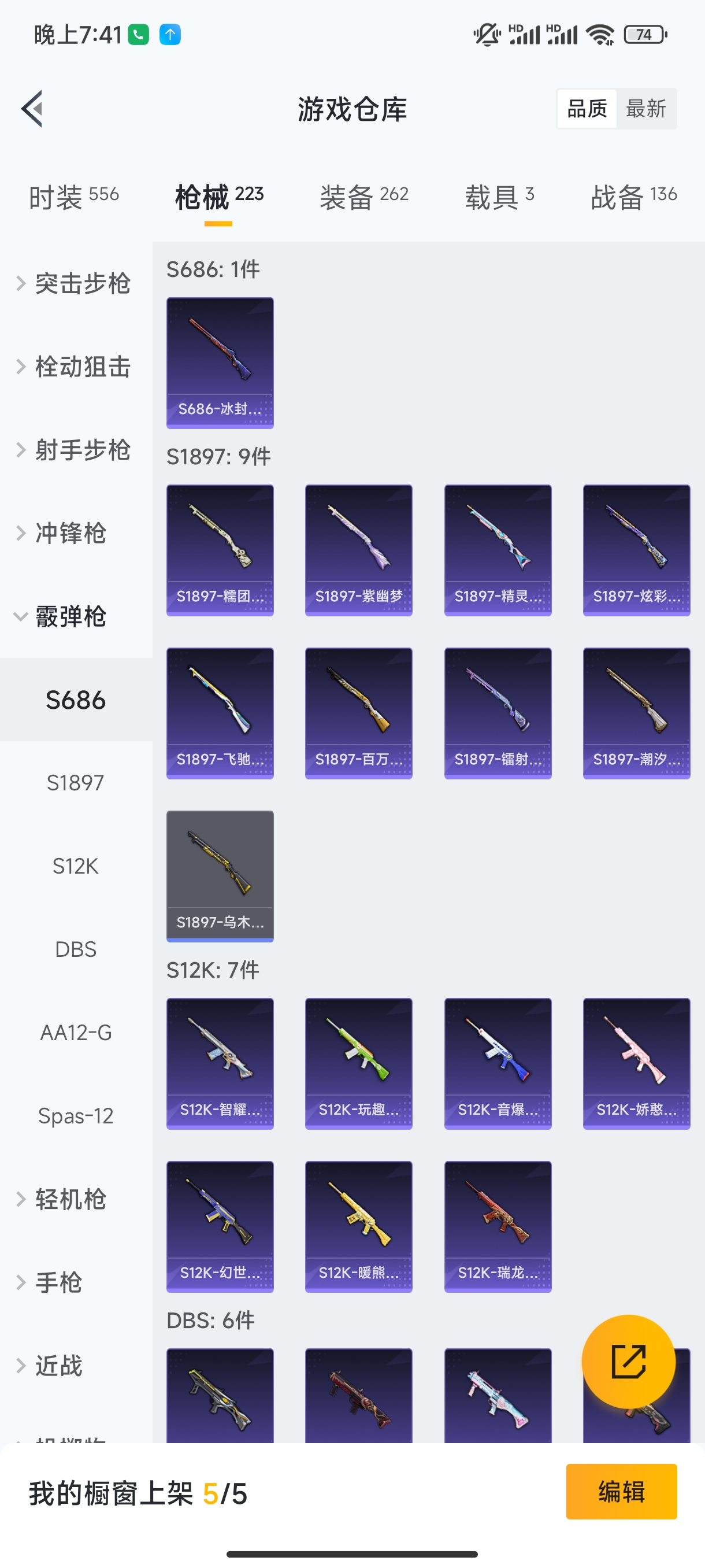
Task: Select DBS in the sidebar
Action: [76, 949]
